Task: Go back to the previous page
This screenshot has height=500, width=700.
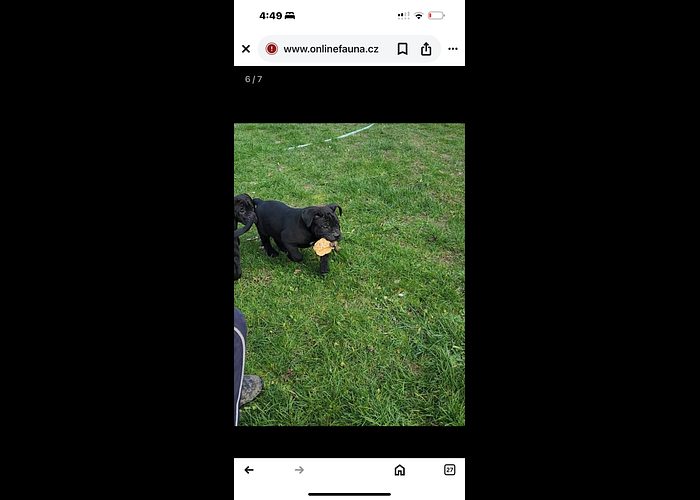Action: pyautogui.click(x=249, y=470)
